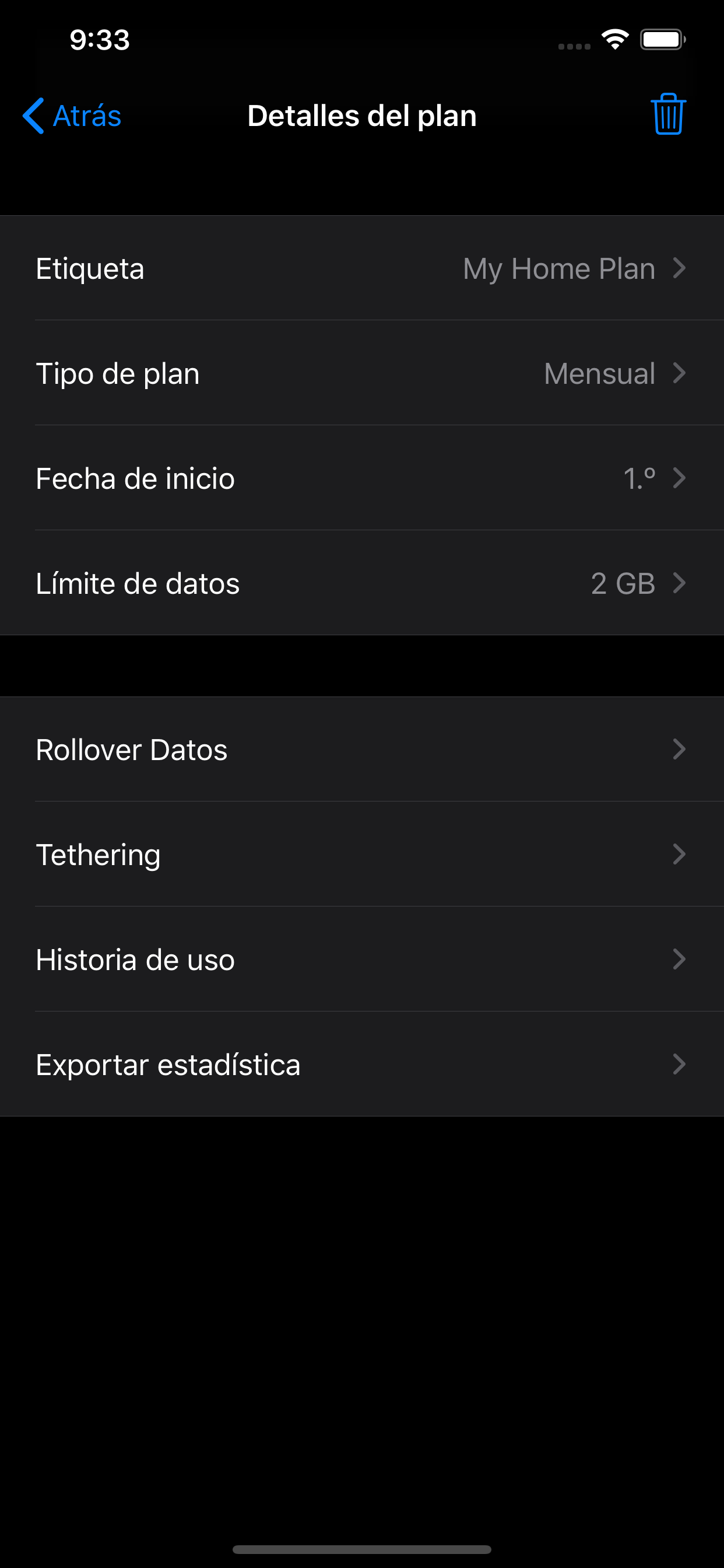Image resolution: width=724 pixels, height=1568 pixels.
Task: Open Rollover Datos options
Action: coord(362,750)
